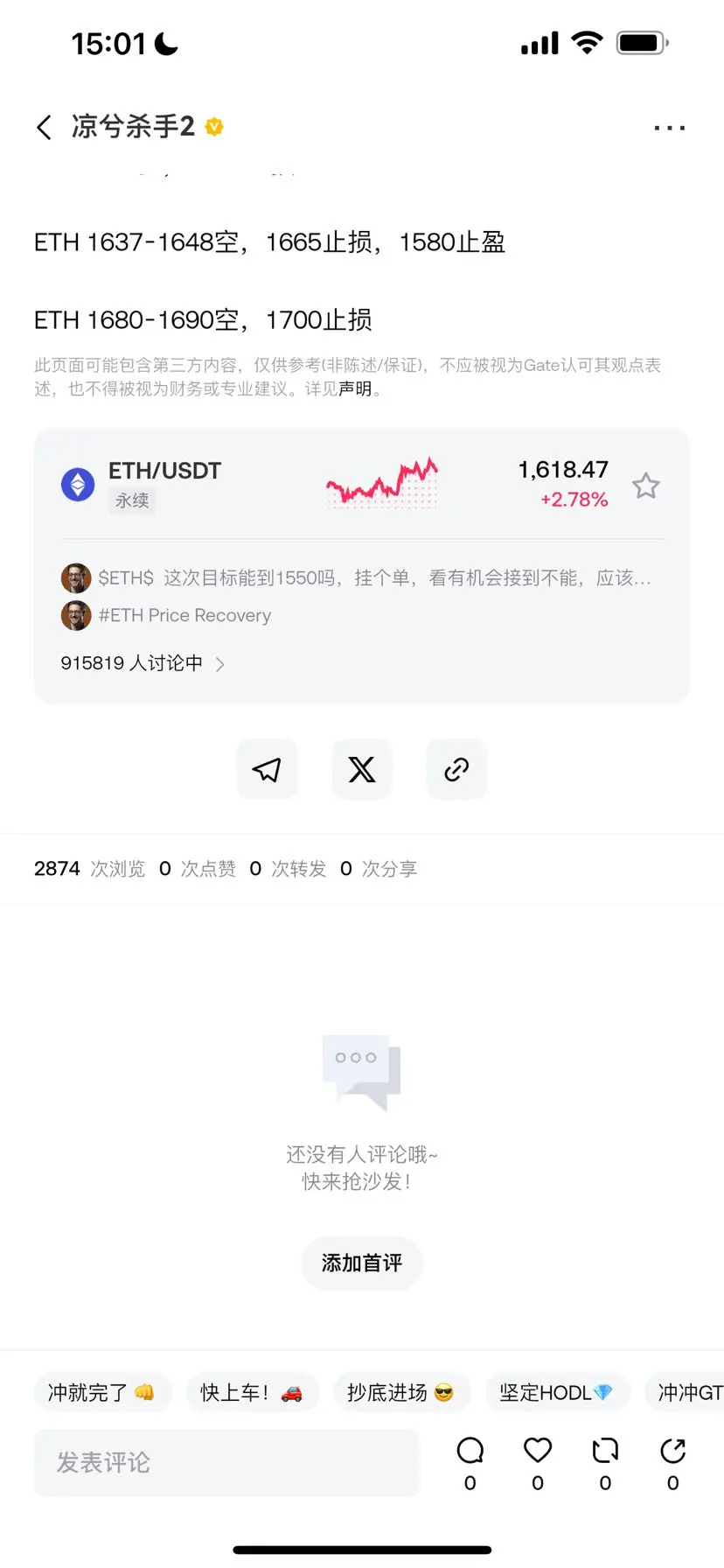Go back using the top-left arrow

click(x=45, y=127)
